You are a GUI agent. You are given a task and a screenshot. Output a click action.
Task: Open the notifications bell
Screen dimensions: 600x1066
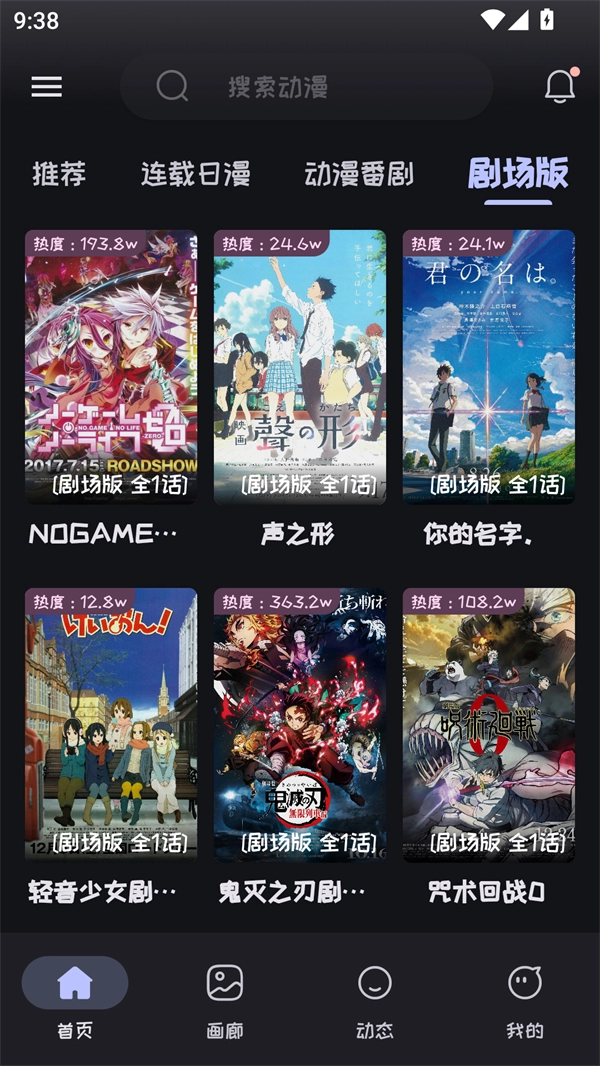560,87
